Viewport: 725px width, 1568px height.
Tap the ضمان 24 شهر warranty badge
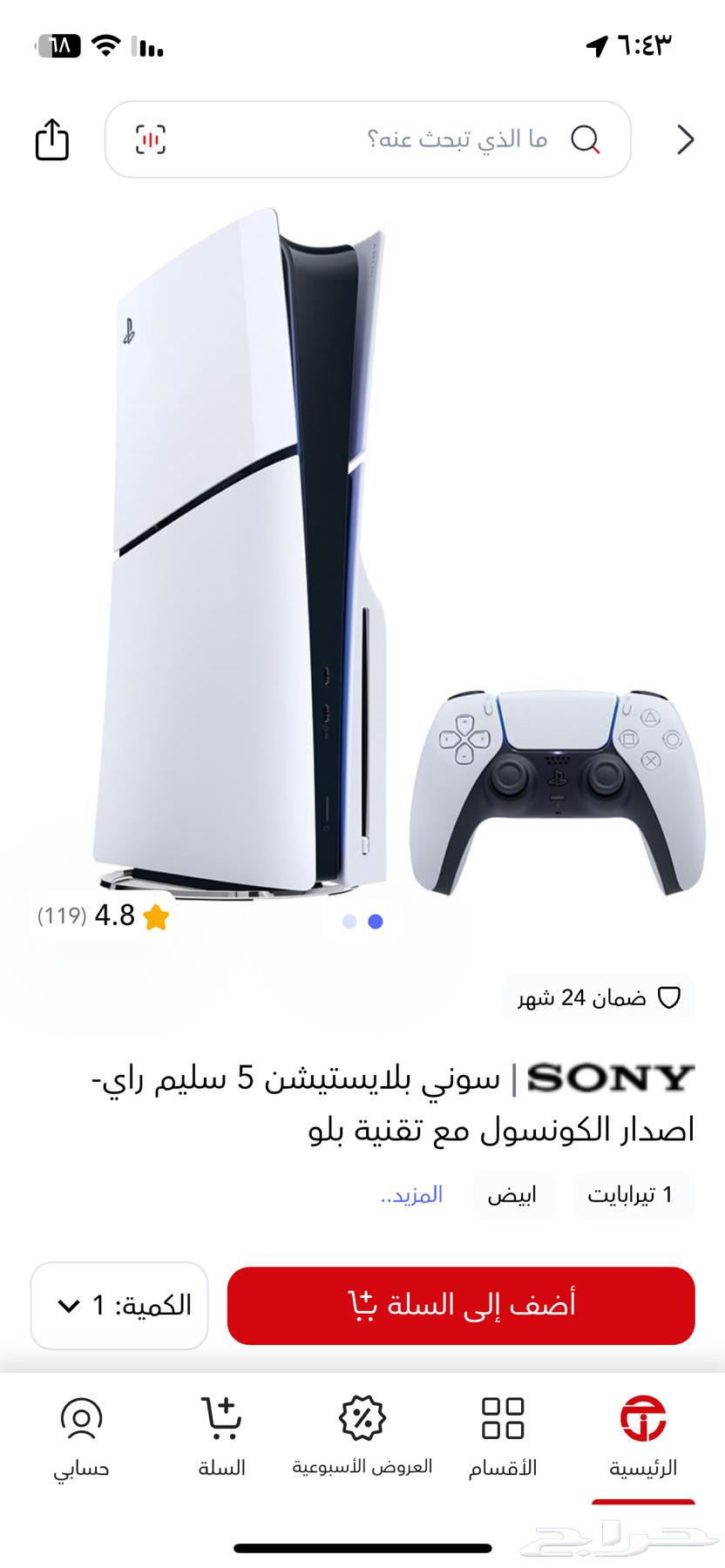(x=599, y=997)
